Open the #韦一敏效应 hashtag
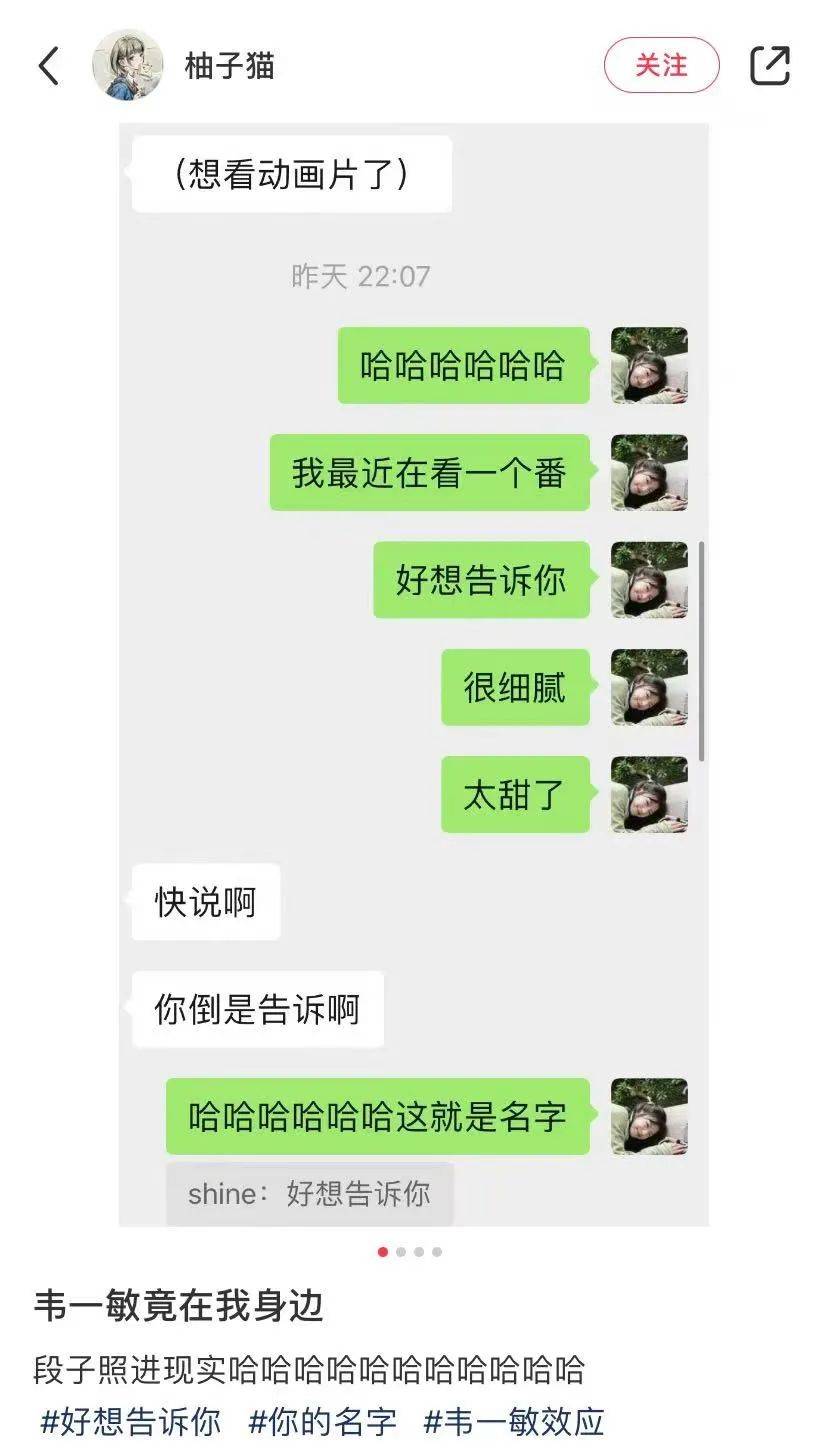828x1456 pixels. 514,1421
